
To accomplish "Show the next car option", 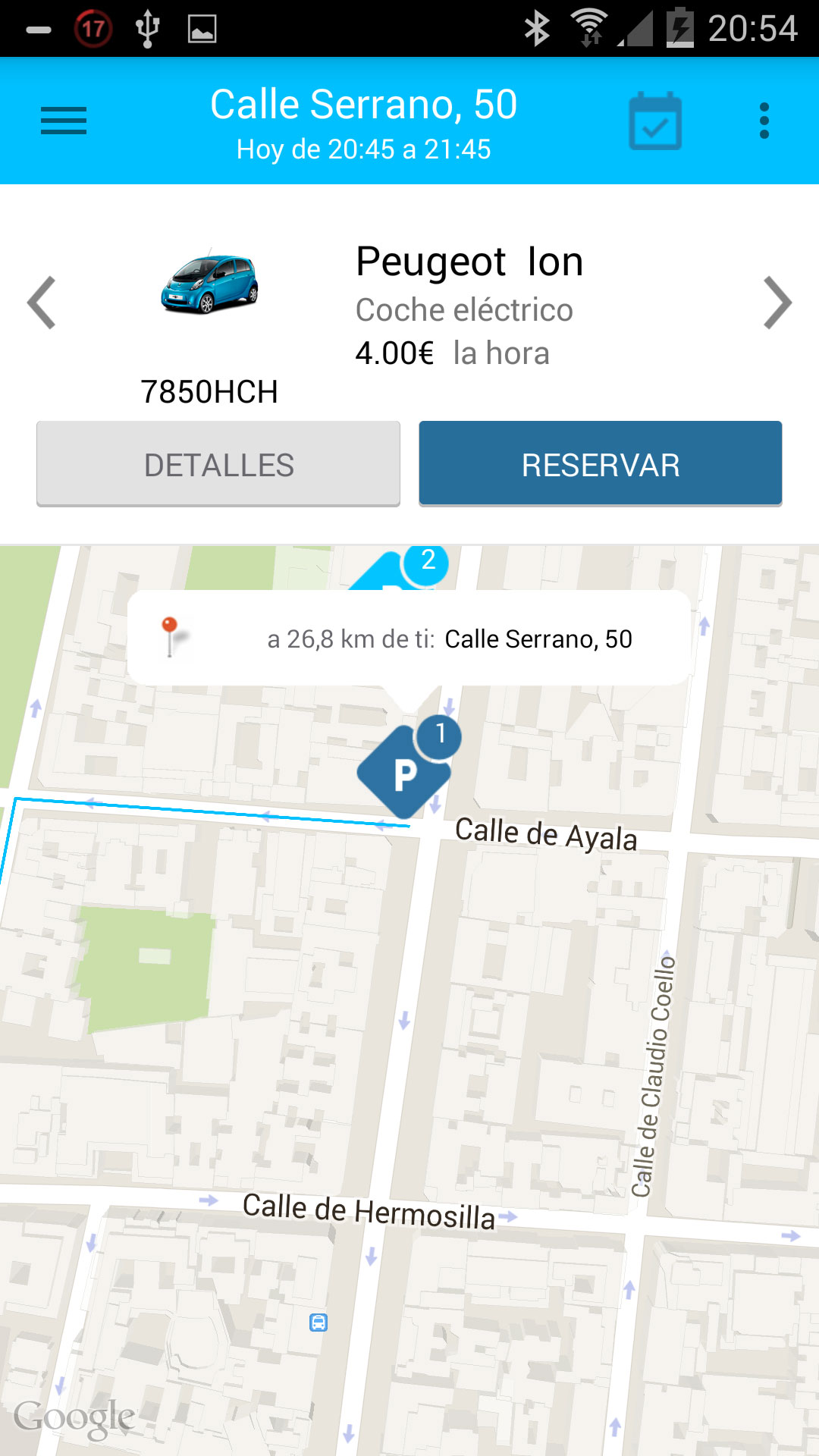I will [777, 303].
